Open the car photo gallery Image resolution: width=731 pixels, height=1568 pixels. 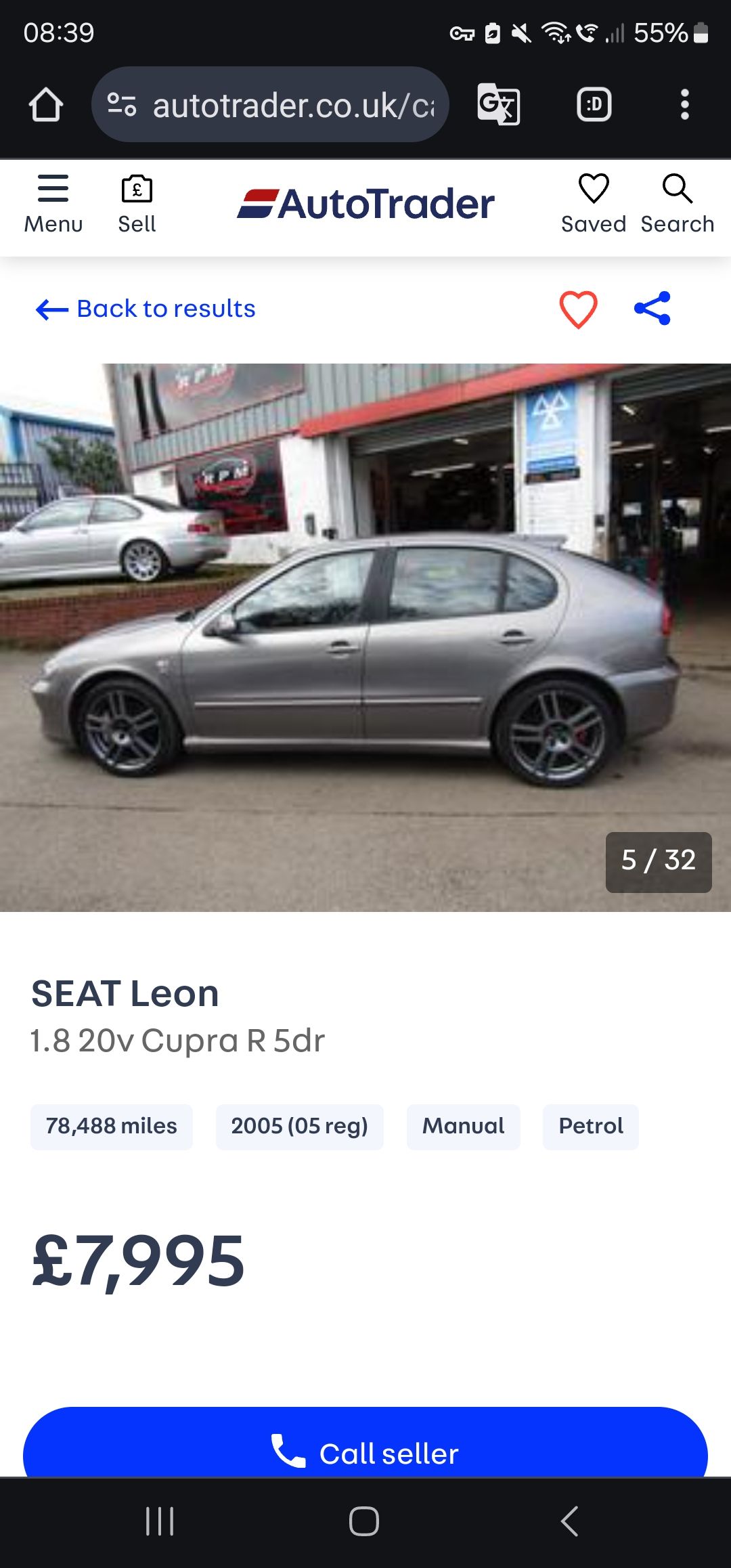tap(365, 636)
